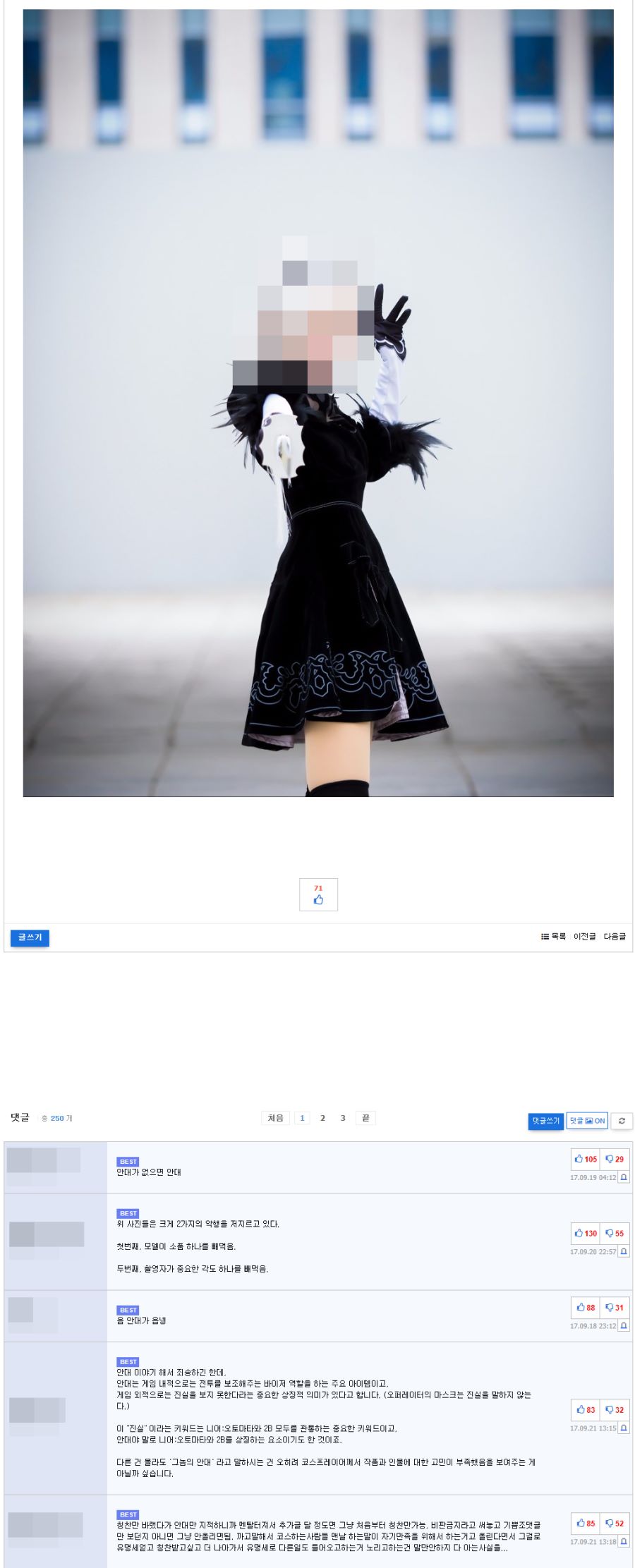Jump to 처음 first comment page
The height and width of the screenshot is (1568, 635).
point(275,1118)
